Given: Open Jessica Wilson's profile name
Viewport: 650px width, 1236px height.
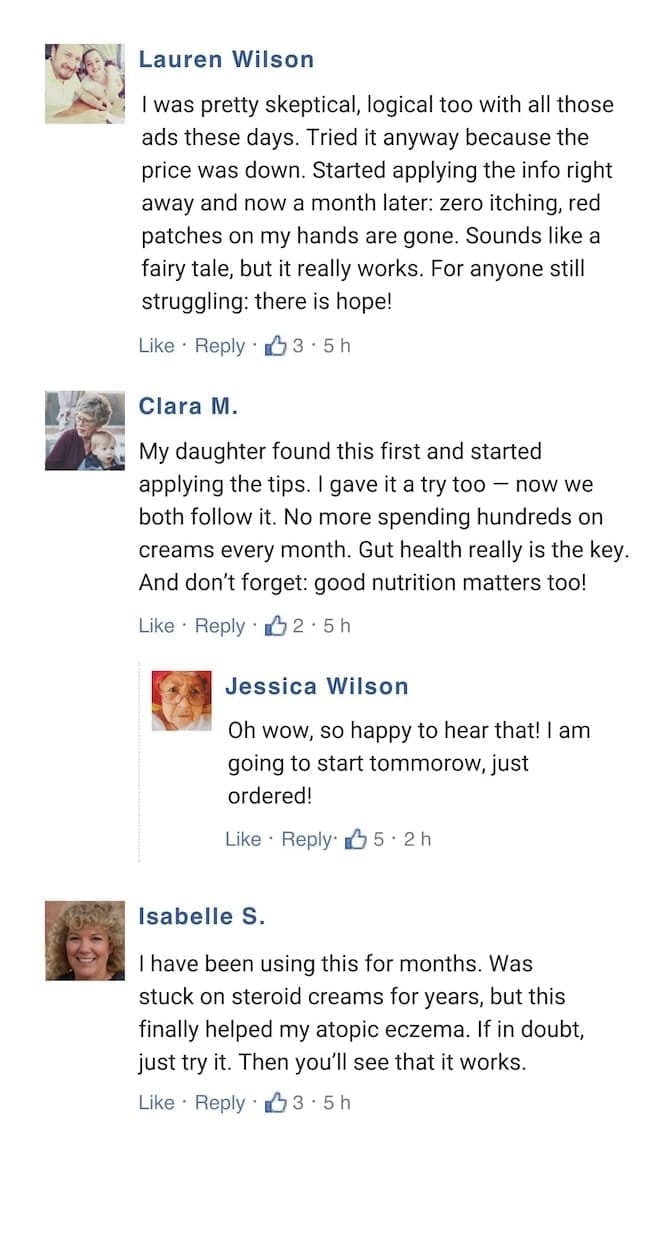Looking at the screenshot, I should [x=317, y=686].
